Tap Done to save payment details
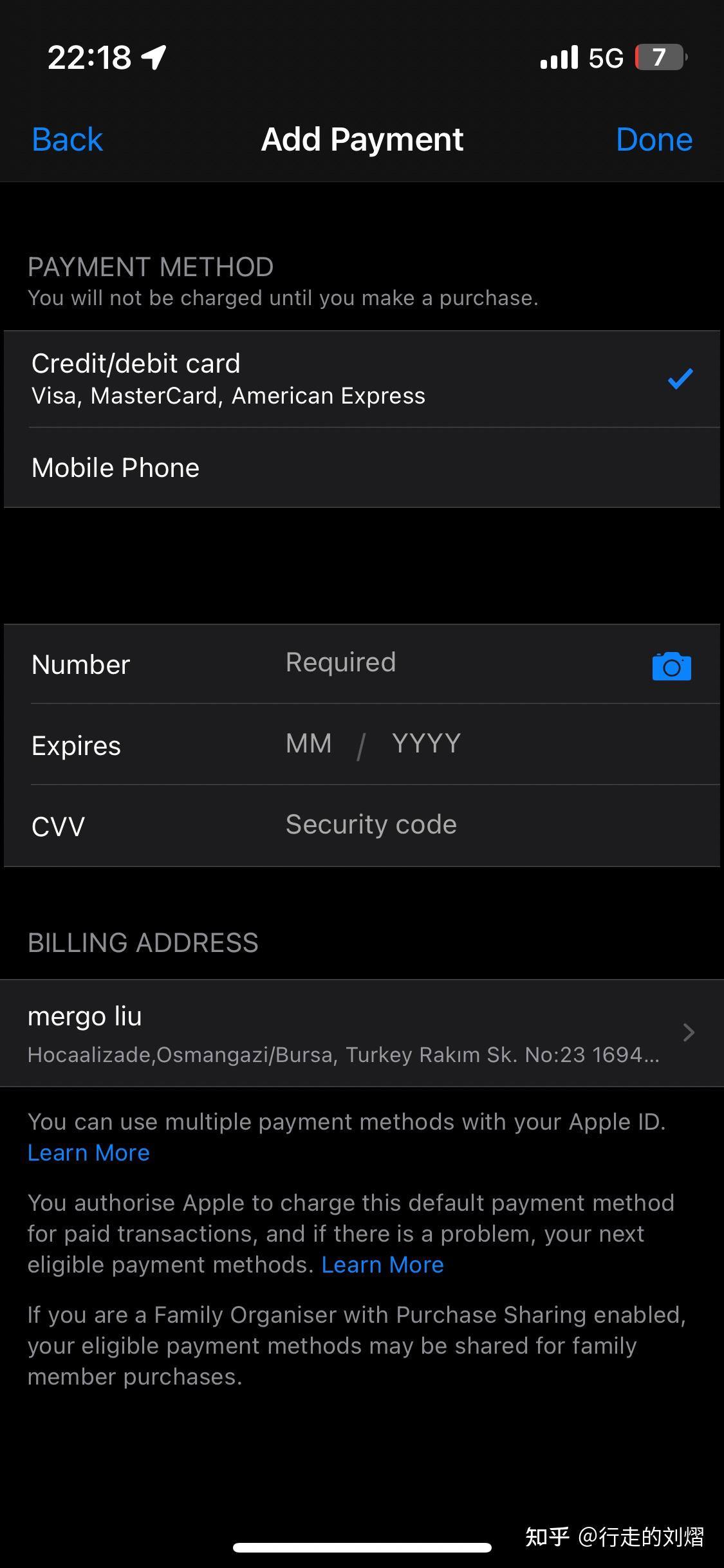This screenshot has height=1568, width=724. click(x=654, y=138)
